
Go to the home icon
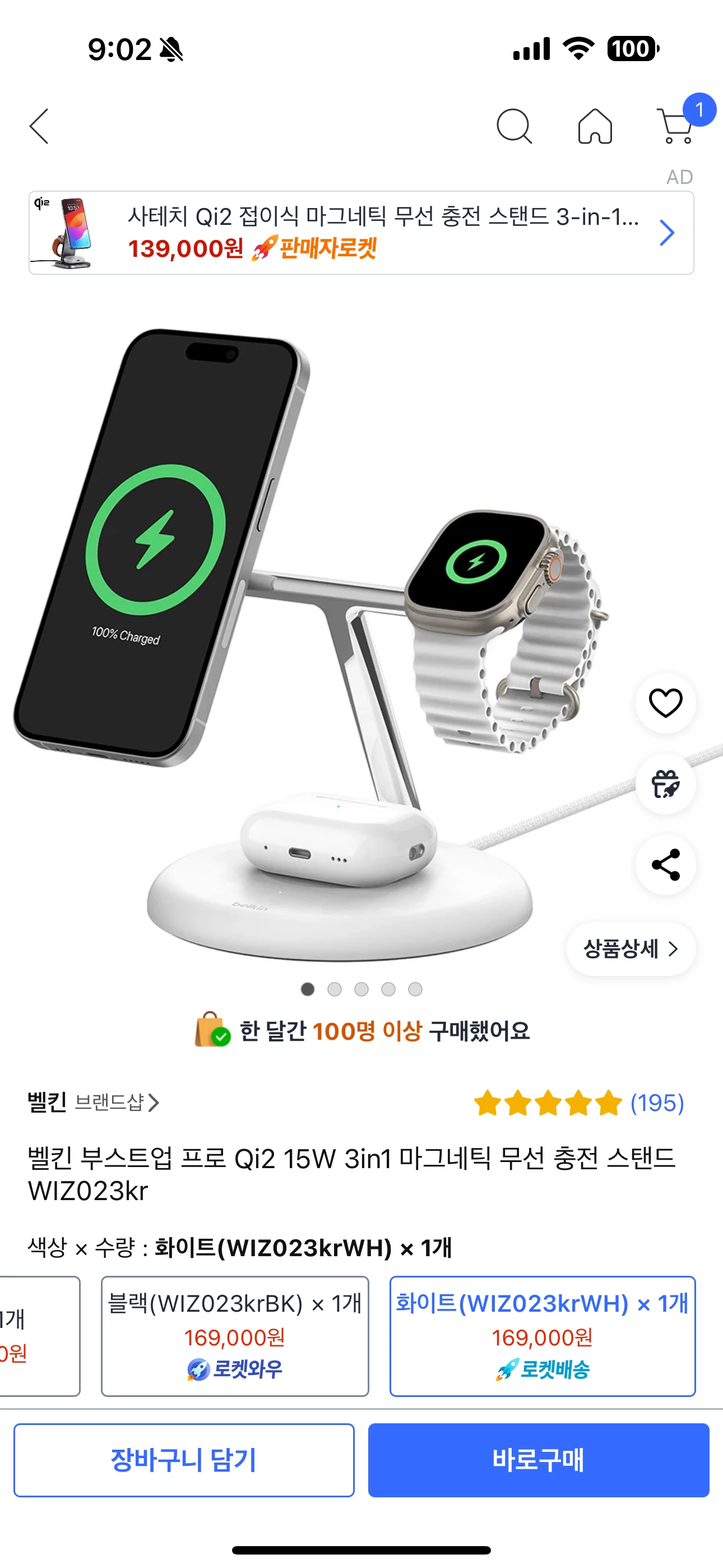click(595, 127)
